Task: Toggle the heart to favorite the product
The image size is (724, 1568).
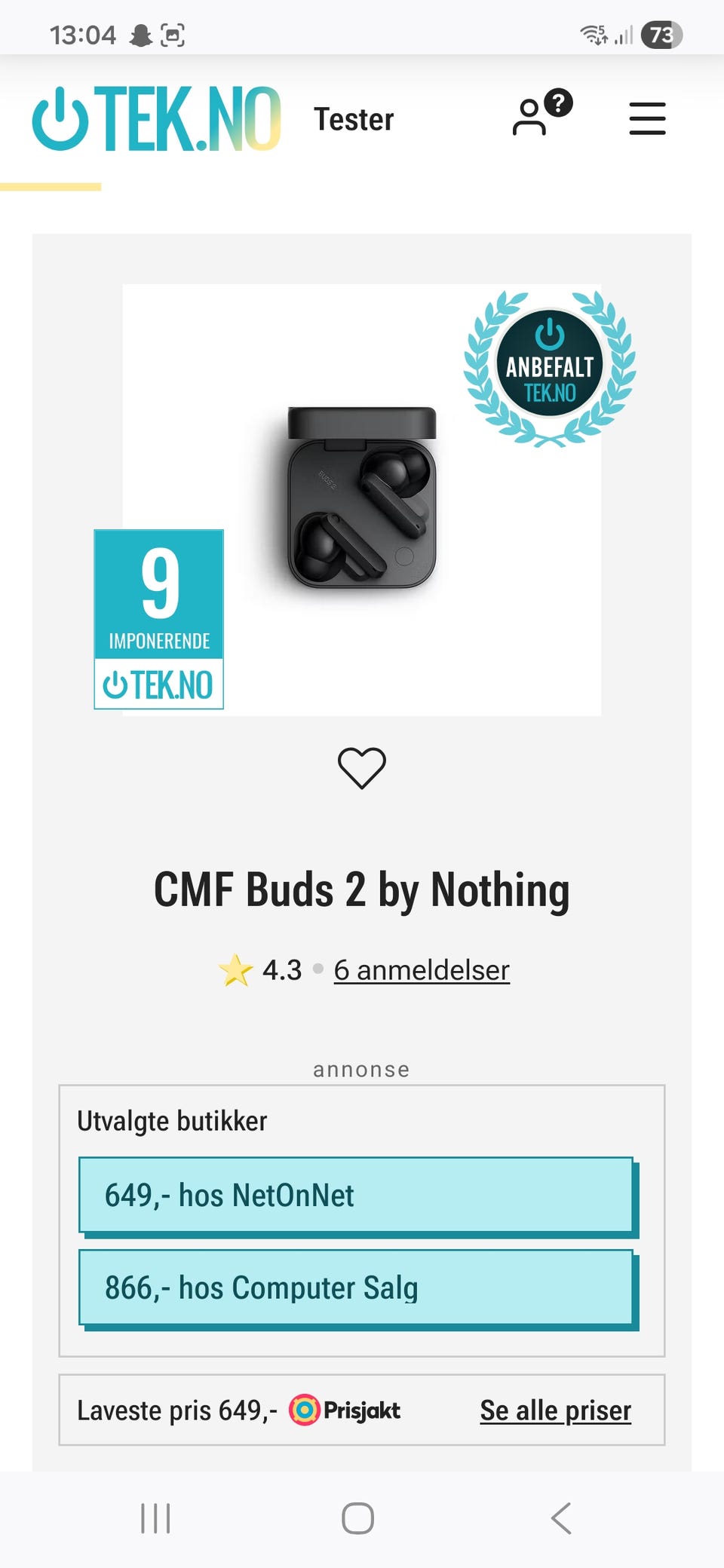Action: [362, 769]
